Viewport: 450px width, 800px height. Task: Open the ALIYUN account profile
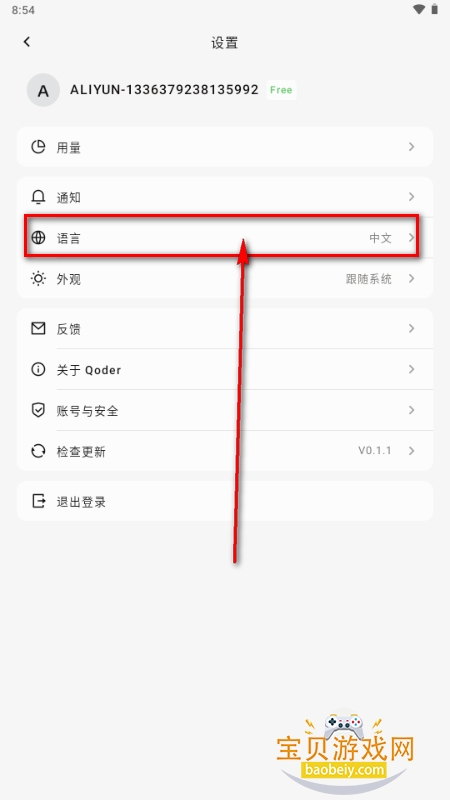(161, 90)
